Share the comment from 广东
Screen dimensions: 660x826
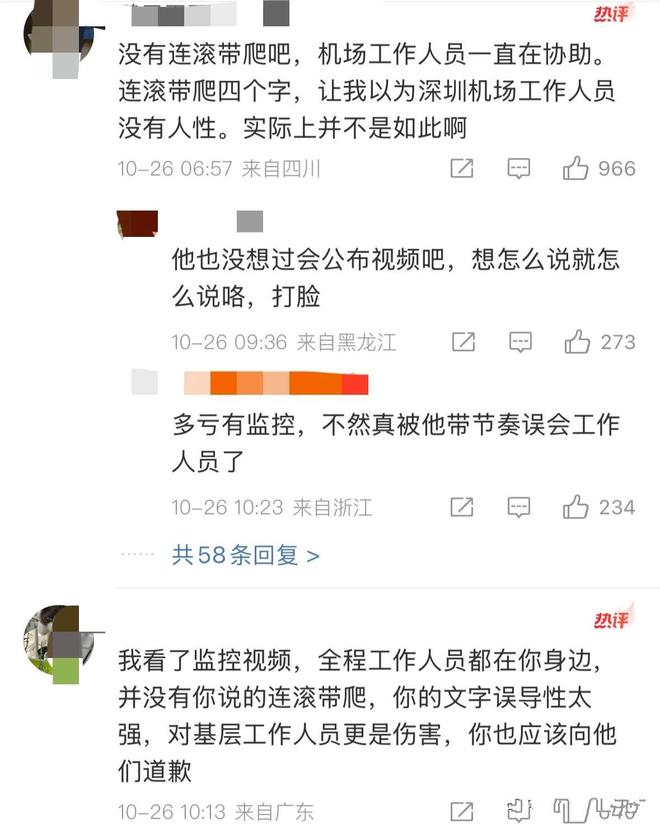(461, 810)
